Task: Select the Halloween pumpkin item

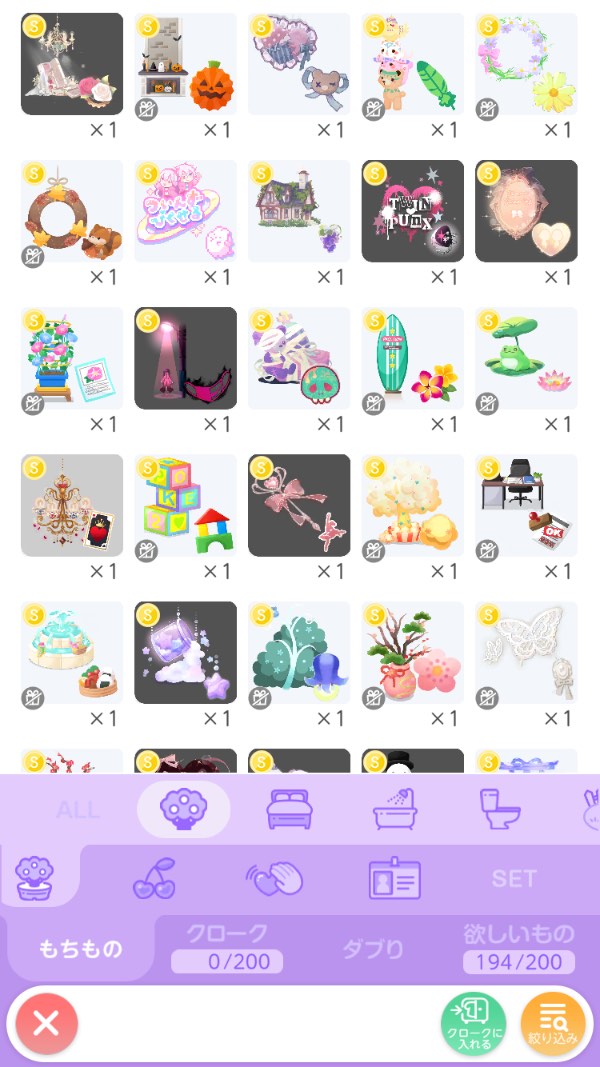Action: [x=186, y=64]
